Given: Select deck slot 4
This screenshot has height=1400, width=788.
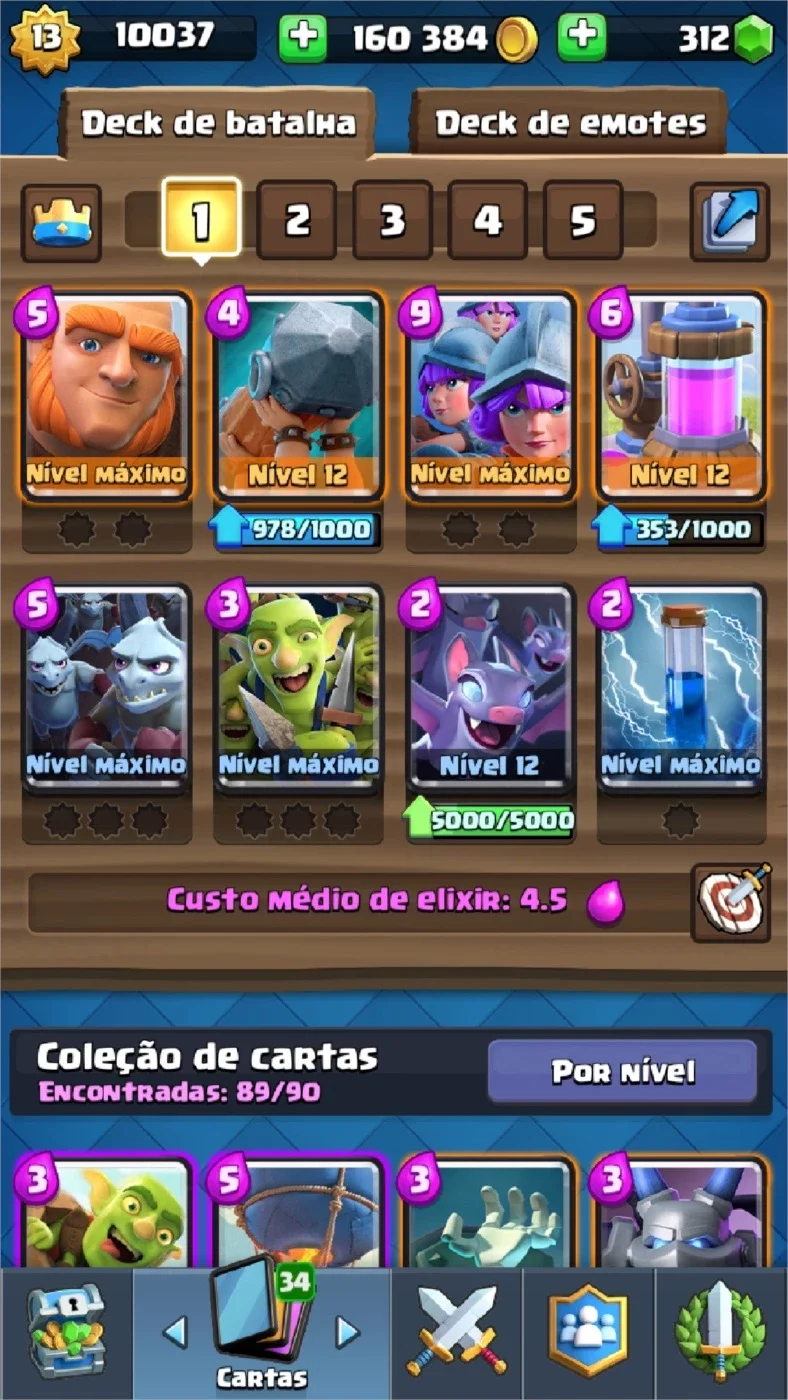Looking at the screenshot, I should coord(487,220).
